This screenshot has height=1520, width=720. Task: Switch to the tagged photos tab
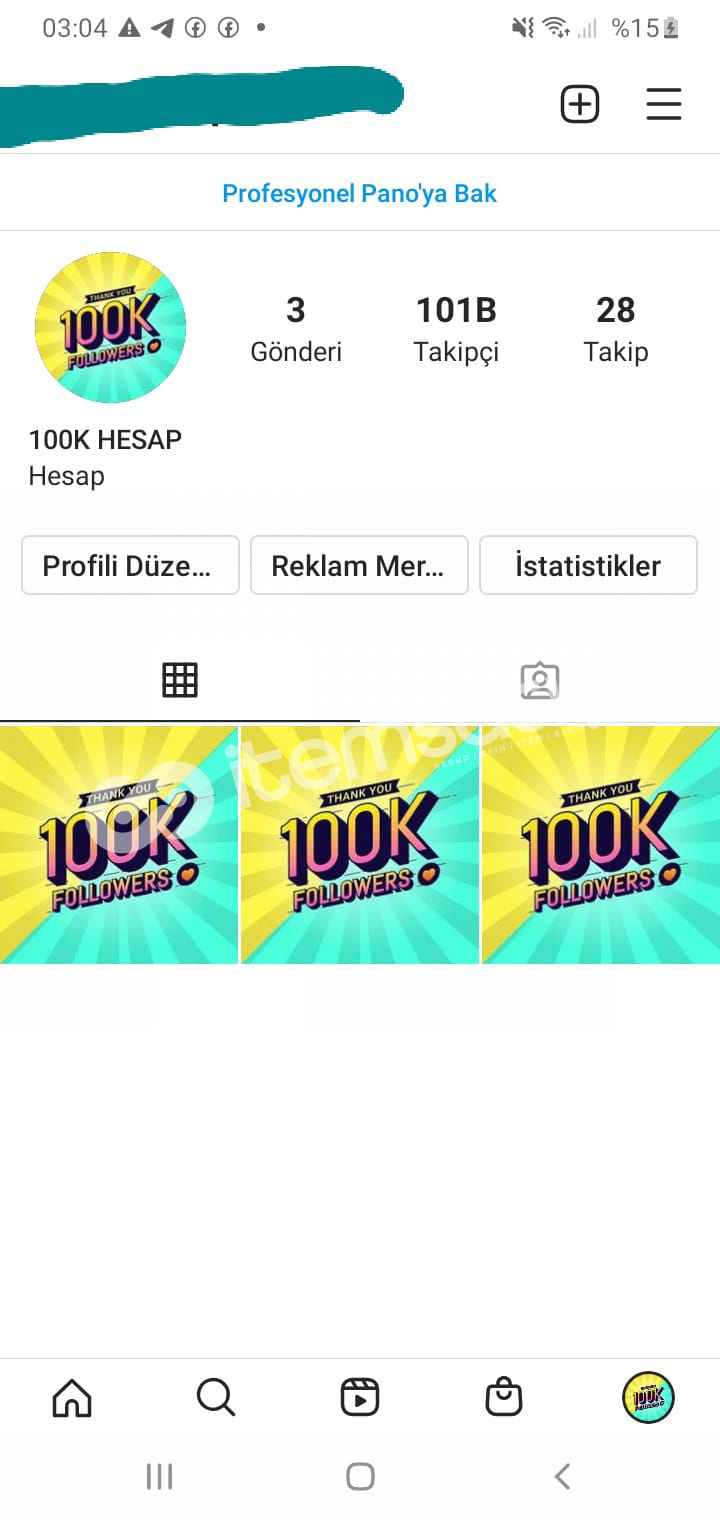coord(540,680)
